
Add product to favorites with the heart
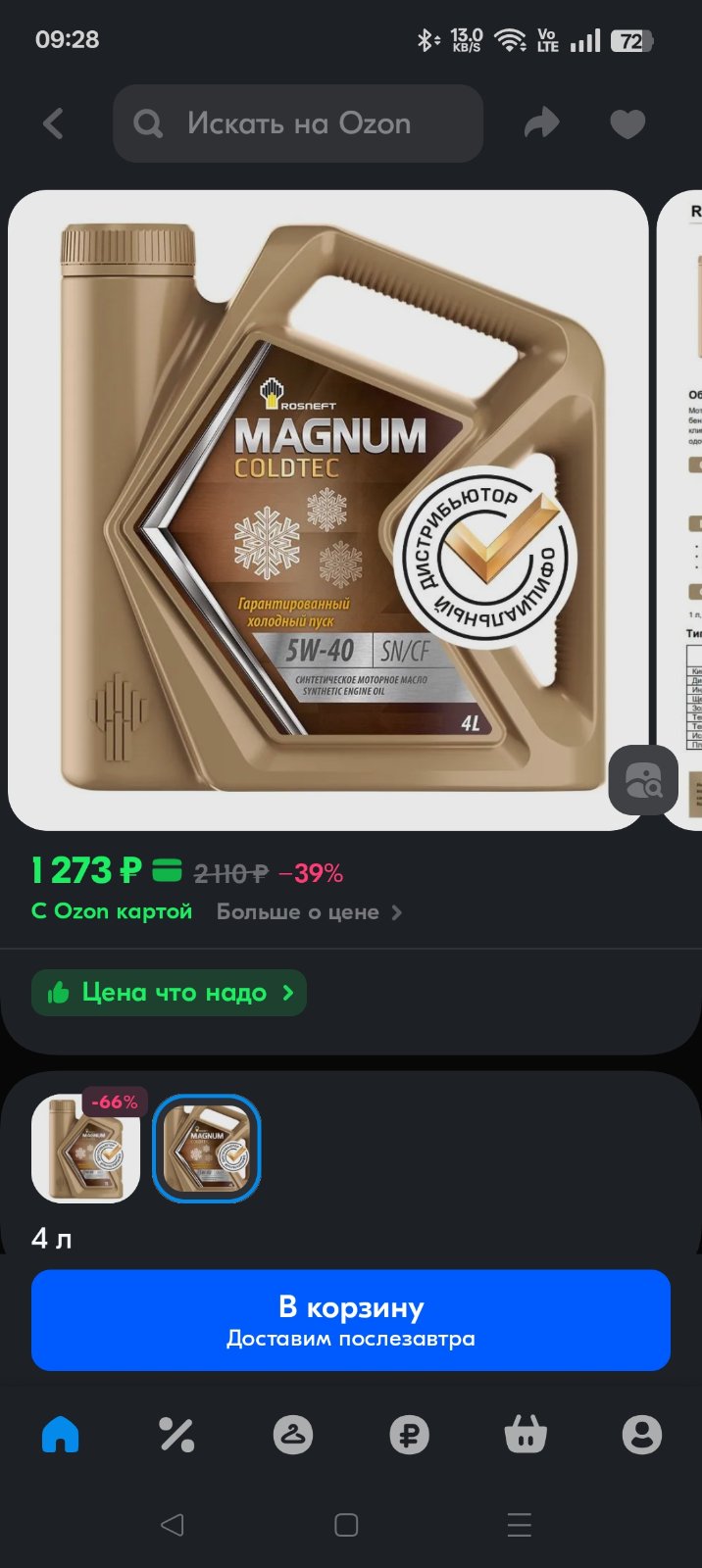pyautogui.click(x=627, y=124)
